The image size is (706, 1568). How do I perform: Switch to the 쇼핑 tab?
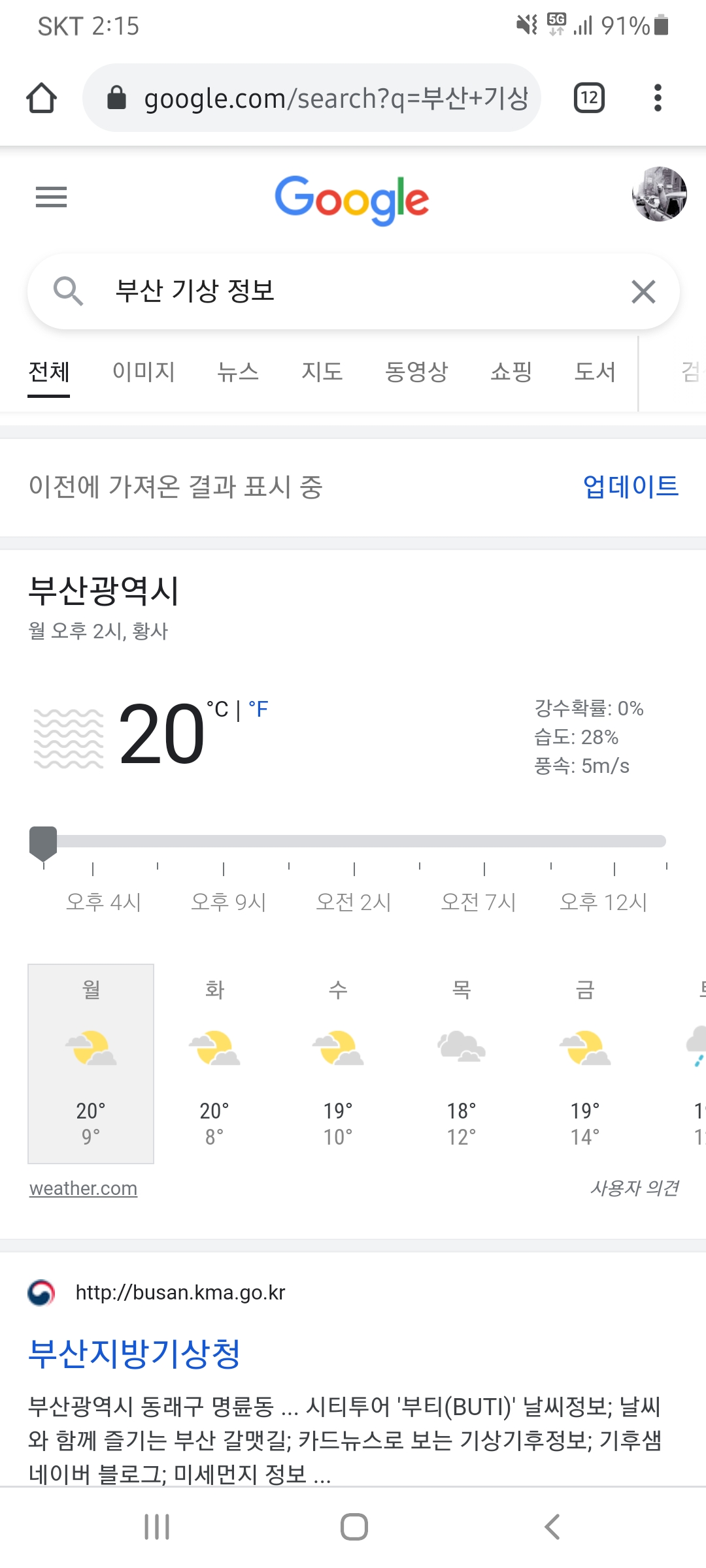tap(511, 372)
